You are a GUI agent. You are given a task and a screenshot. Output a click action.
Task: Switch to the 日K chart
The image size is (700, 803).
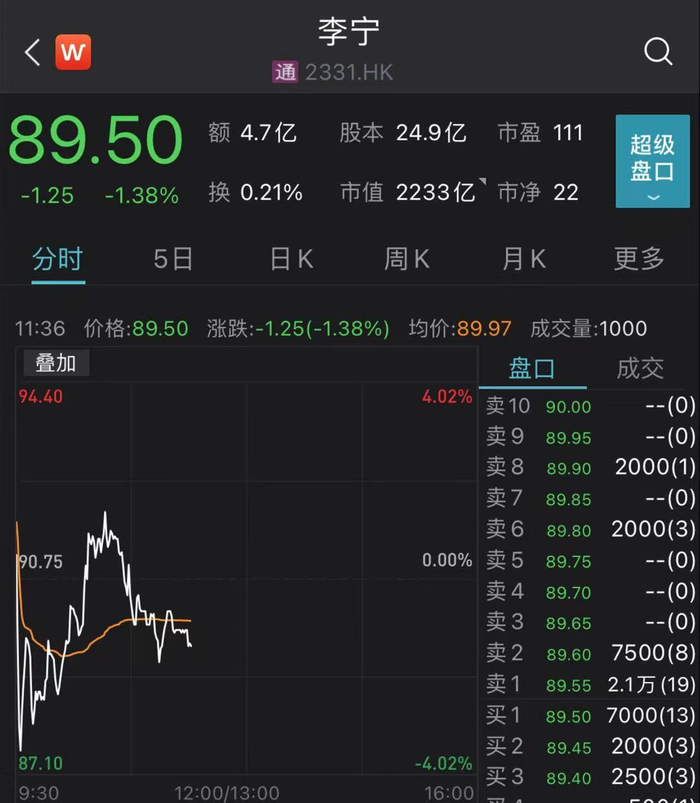291,259
